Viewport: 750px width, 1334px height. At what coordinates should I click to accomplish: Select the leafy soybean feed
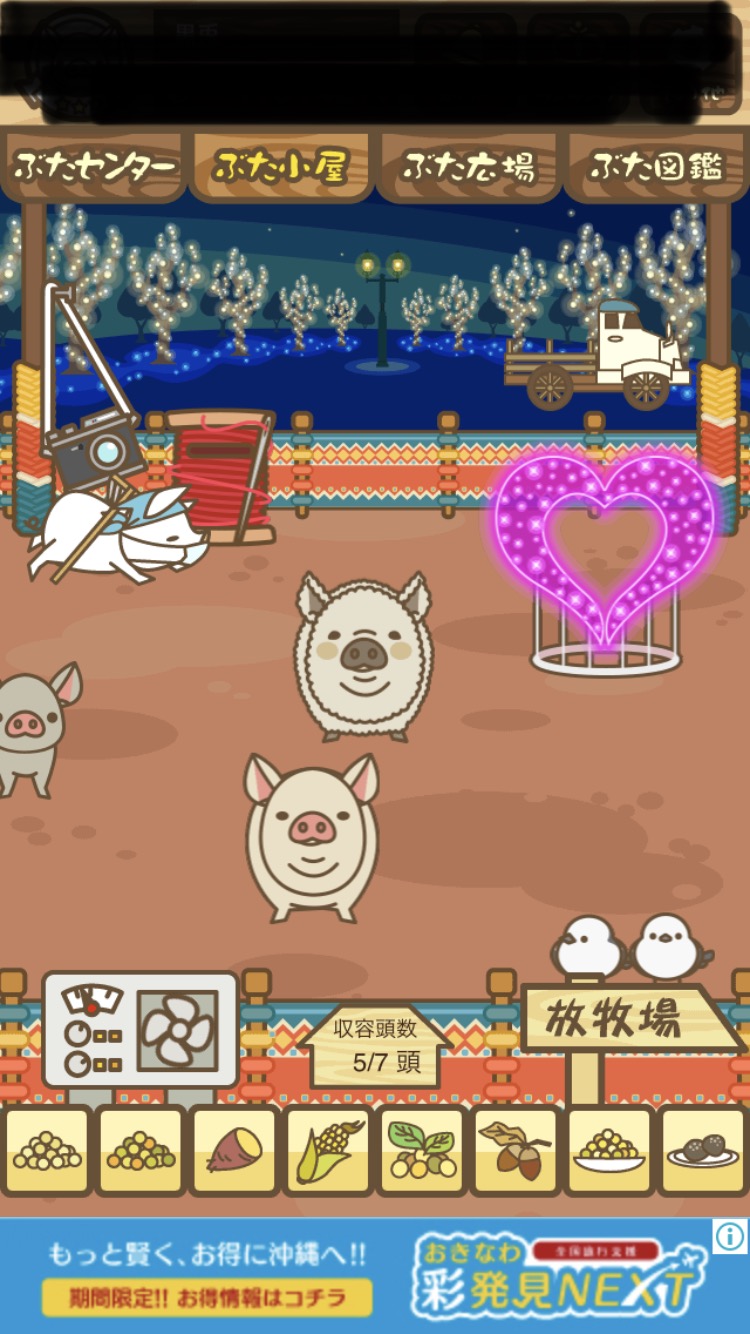point(422,1150)
